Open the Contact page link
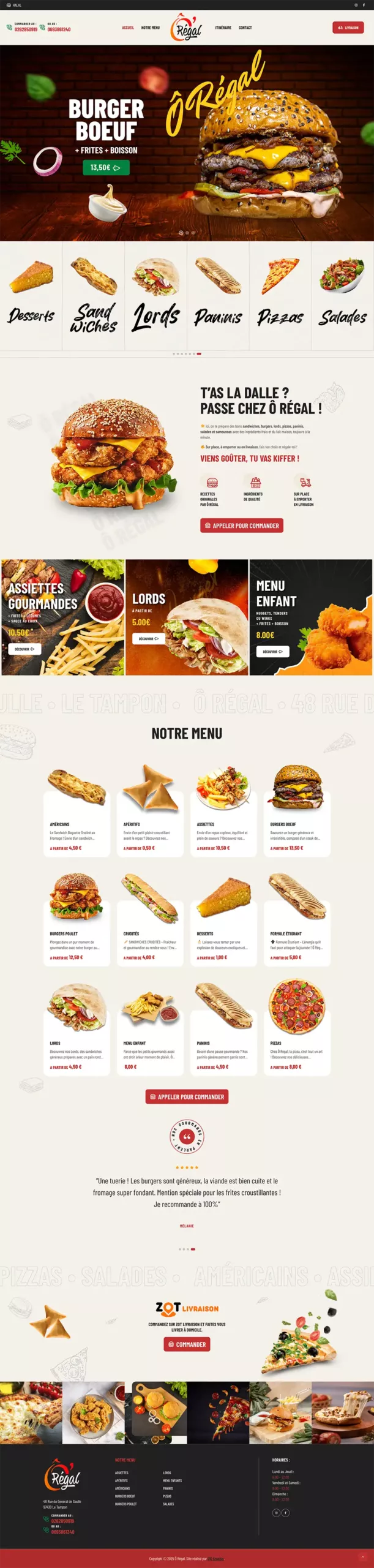The height and width of the screenshot is (1568, 374). pyautogui.click(x=245, y=28)
